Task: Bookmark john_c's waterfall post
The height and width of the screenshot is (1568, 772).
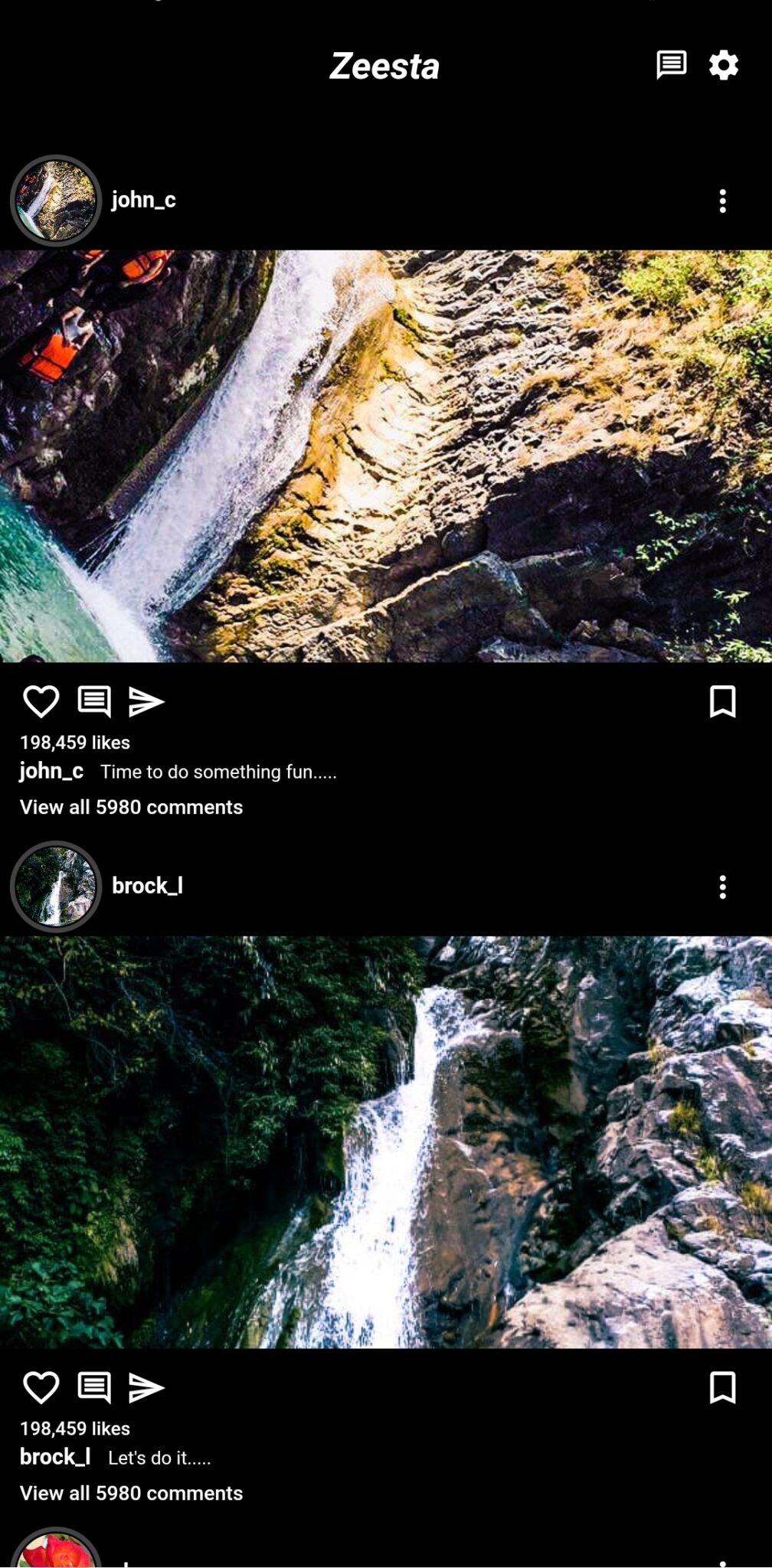Action: 721,701
